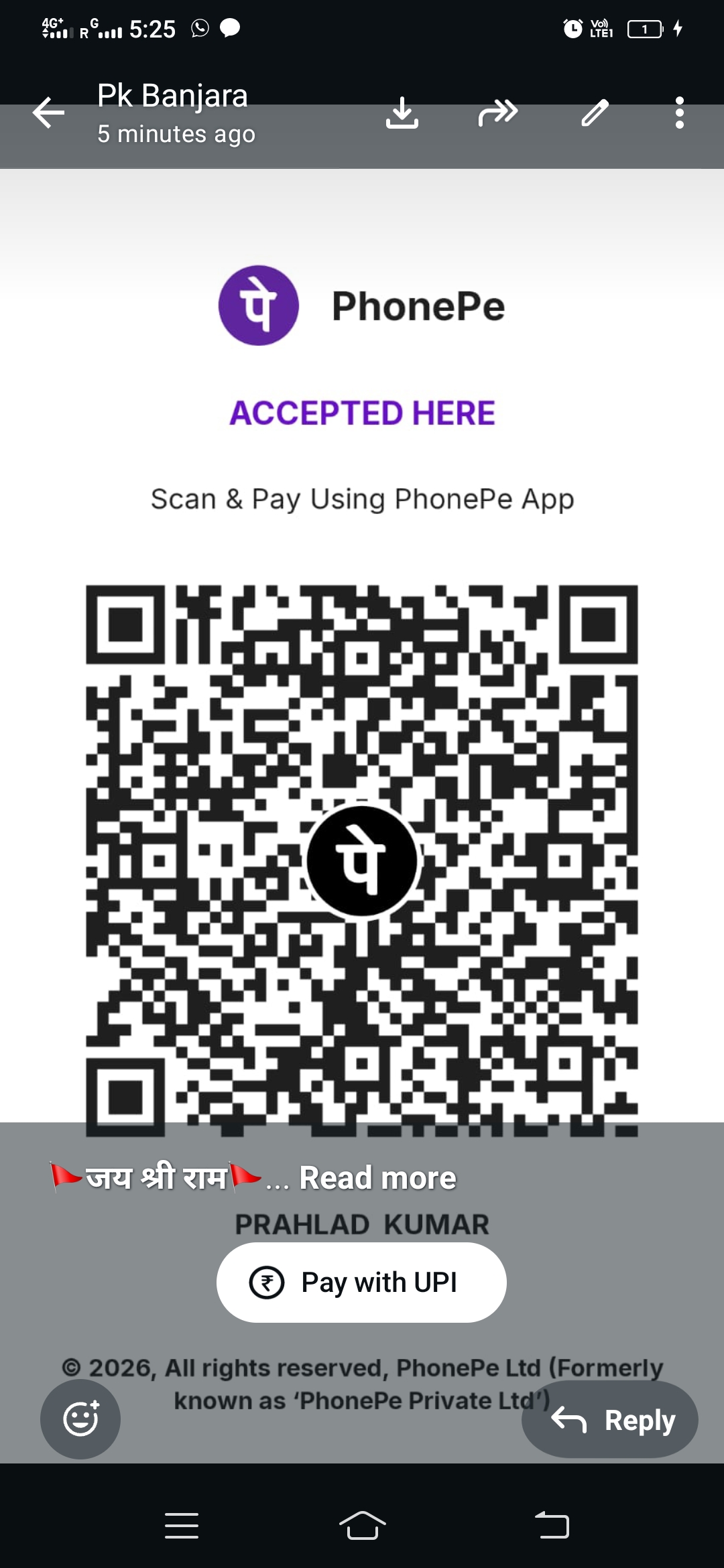Add an emoji reaction to this image
724x1568 pixels.
point(80,1419)
